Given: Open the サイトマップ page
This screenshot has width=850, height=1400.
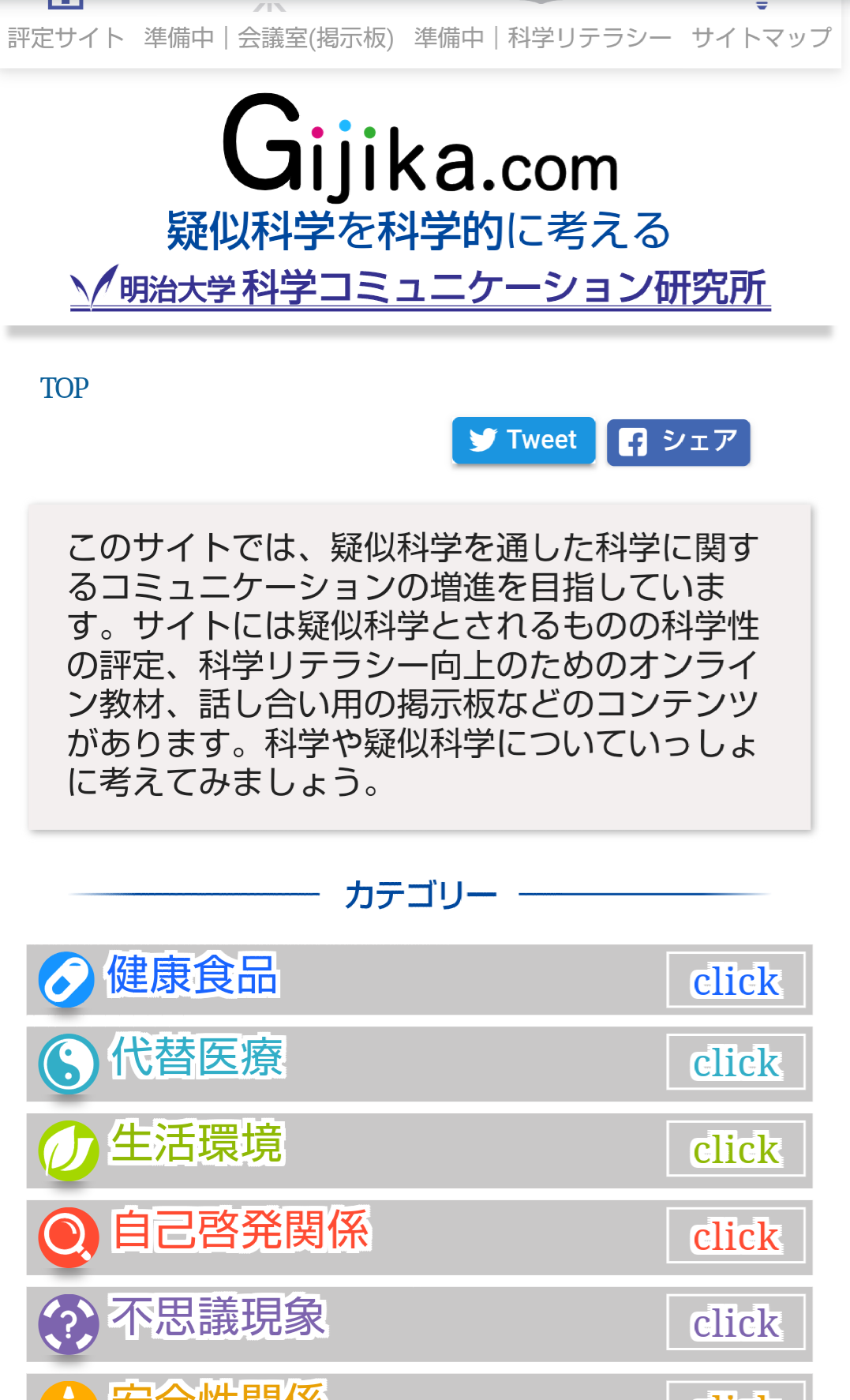Looking at the screenshot, I should point(762,36).
